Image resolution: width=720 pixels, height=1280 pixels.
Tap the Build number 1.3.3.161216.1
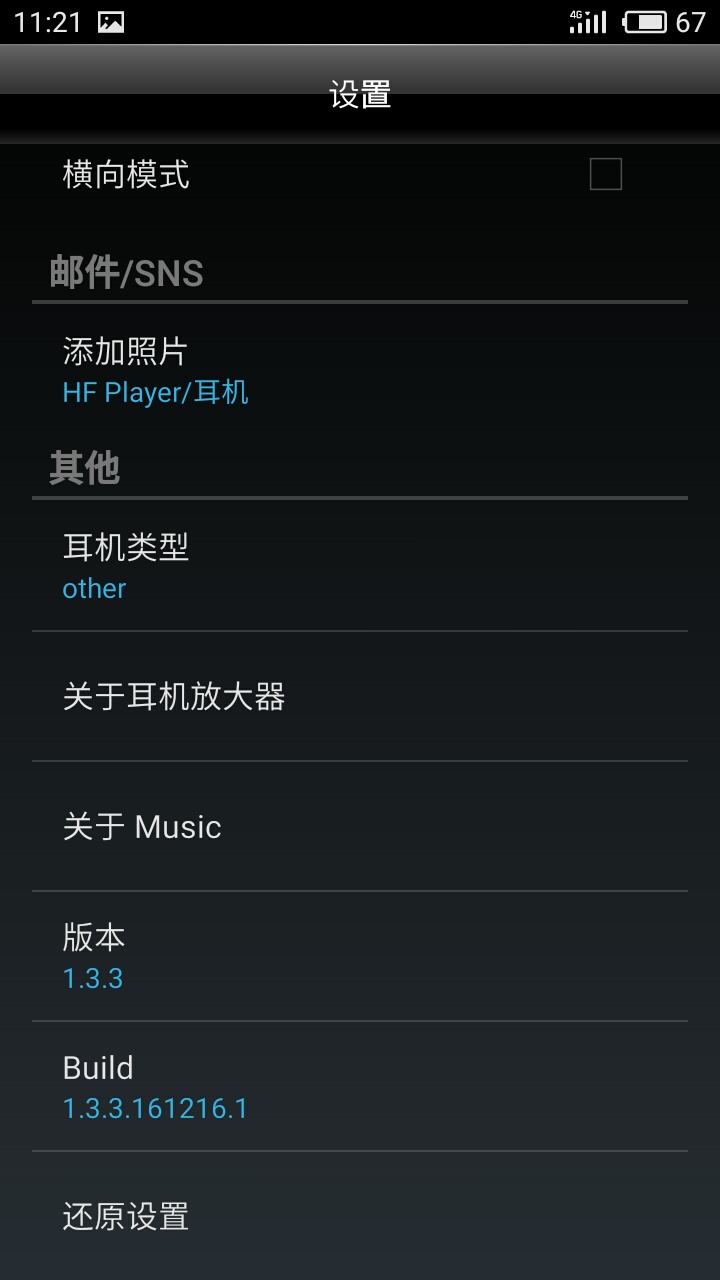tap(360, 1085)
